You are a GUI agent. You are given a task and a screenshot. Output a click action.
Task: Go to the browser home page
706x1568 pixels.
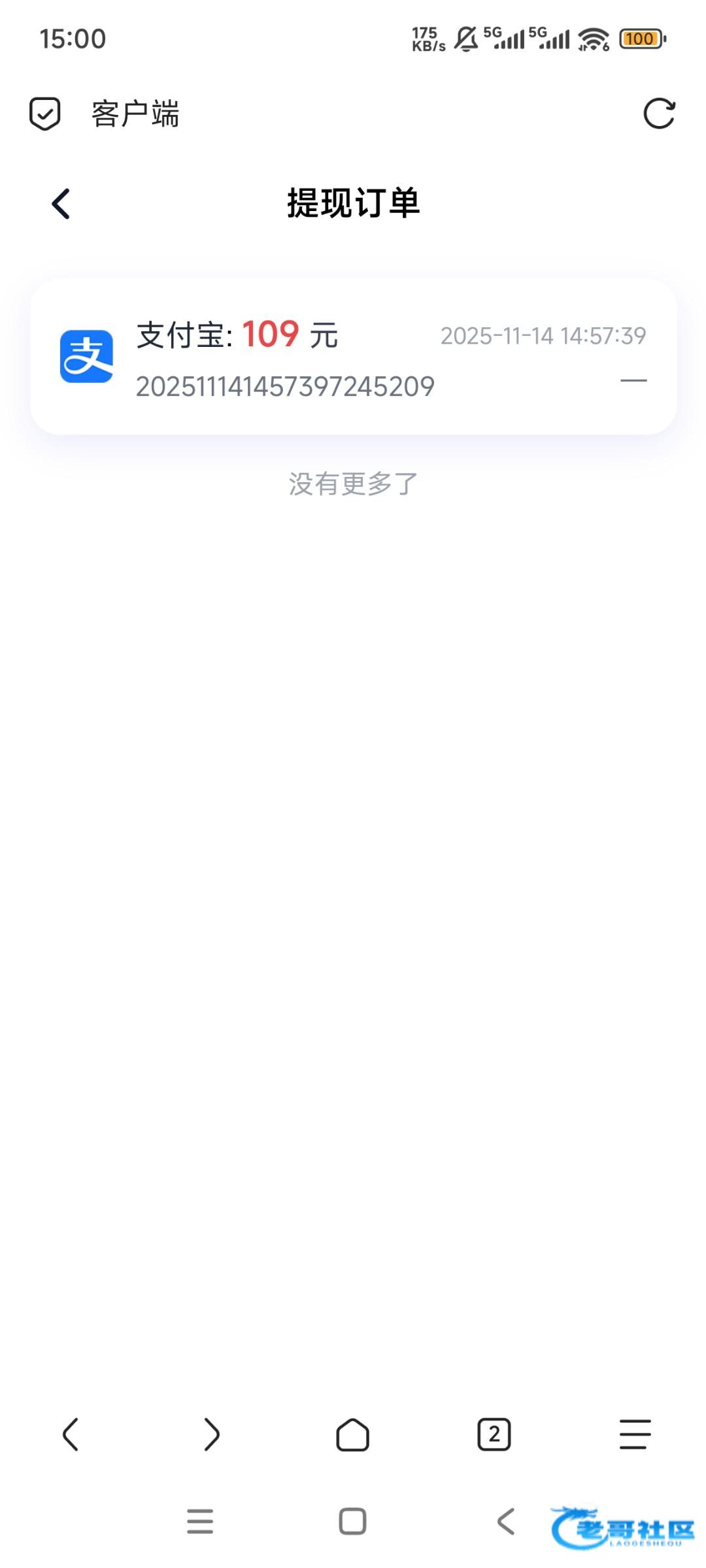click(353, 1435)
